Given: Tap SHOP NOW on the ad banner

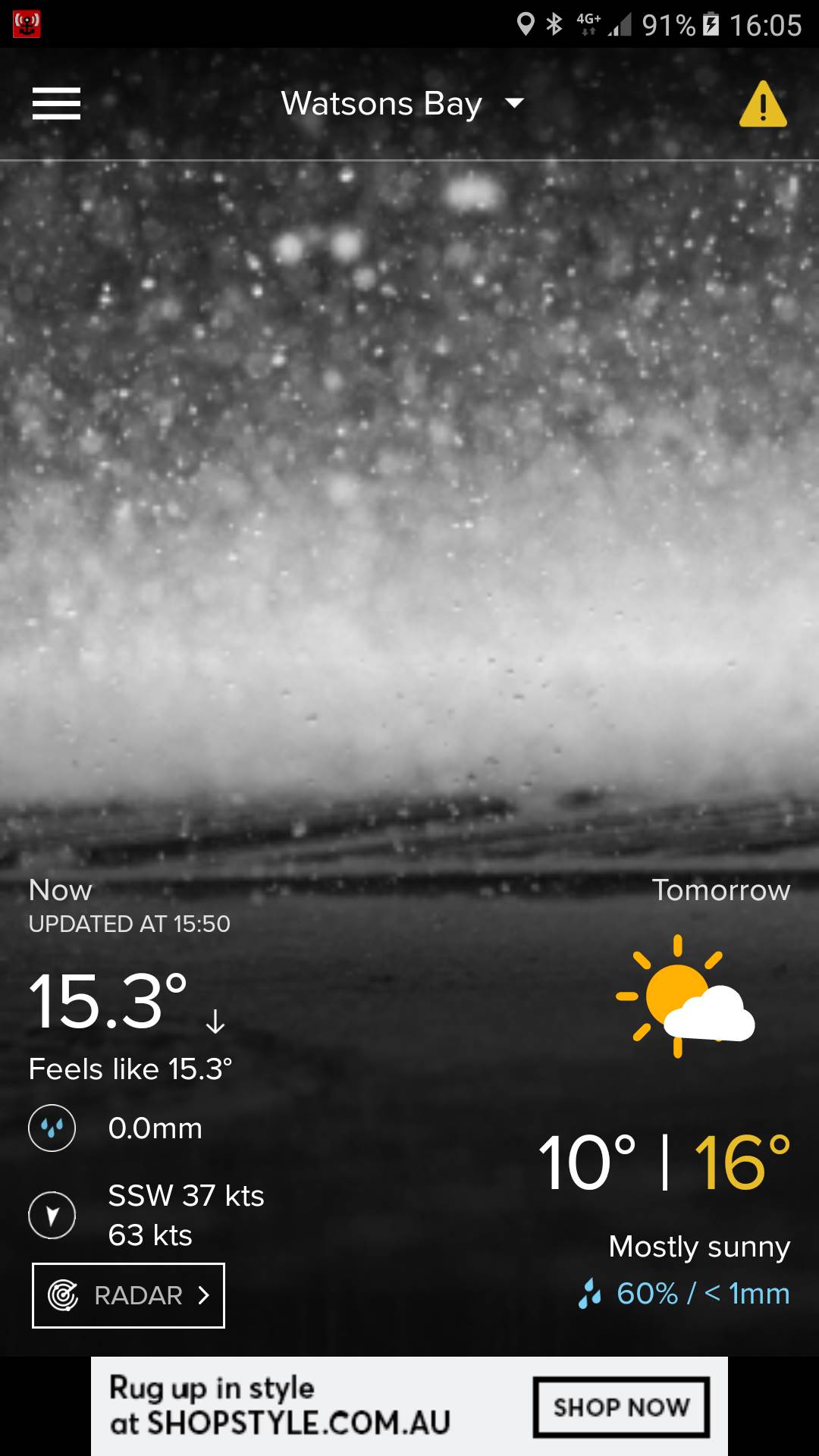Looking at the screenshot, I should coord(621,1407).
